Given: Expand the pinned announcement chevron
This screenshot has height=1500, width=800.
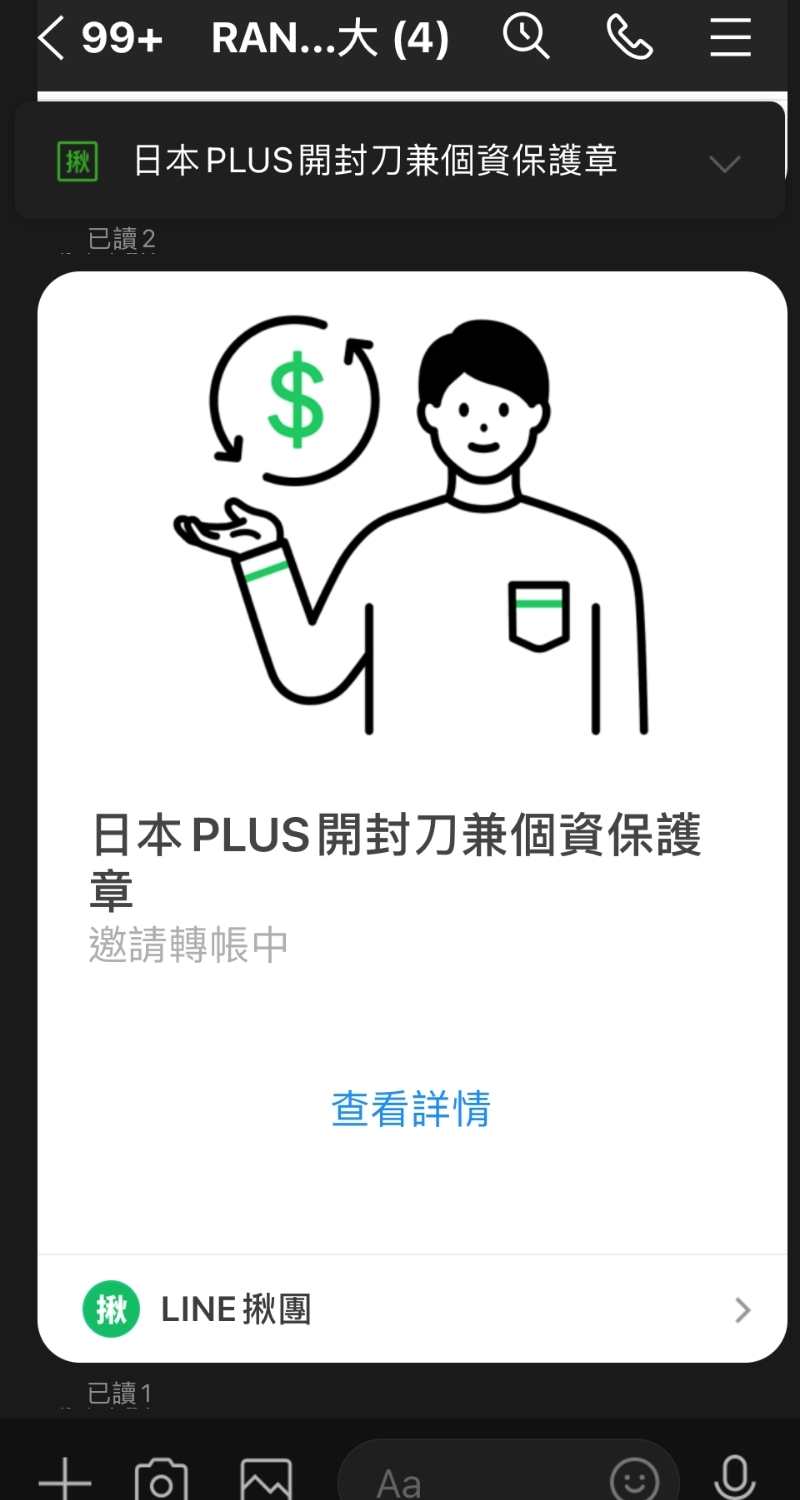Looking at the screenshot, I should point(724,163).
